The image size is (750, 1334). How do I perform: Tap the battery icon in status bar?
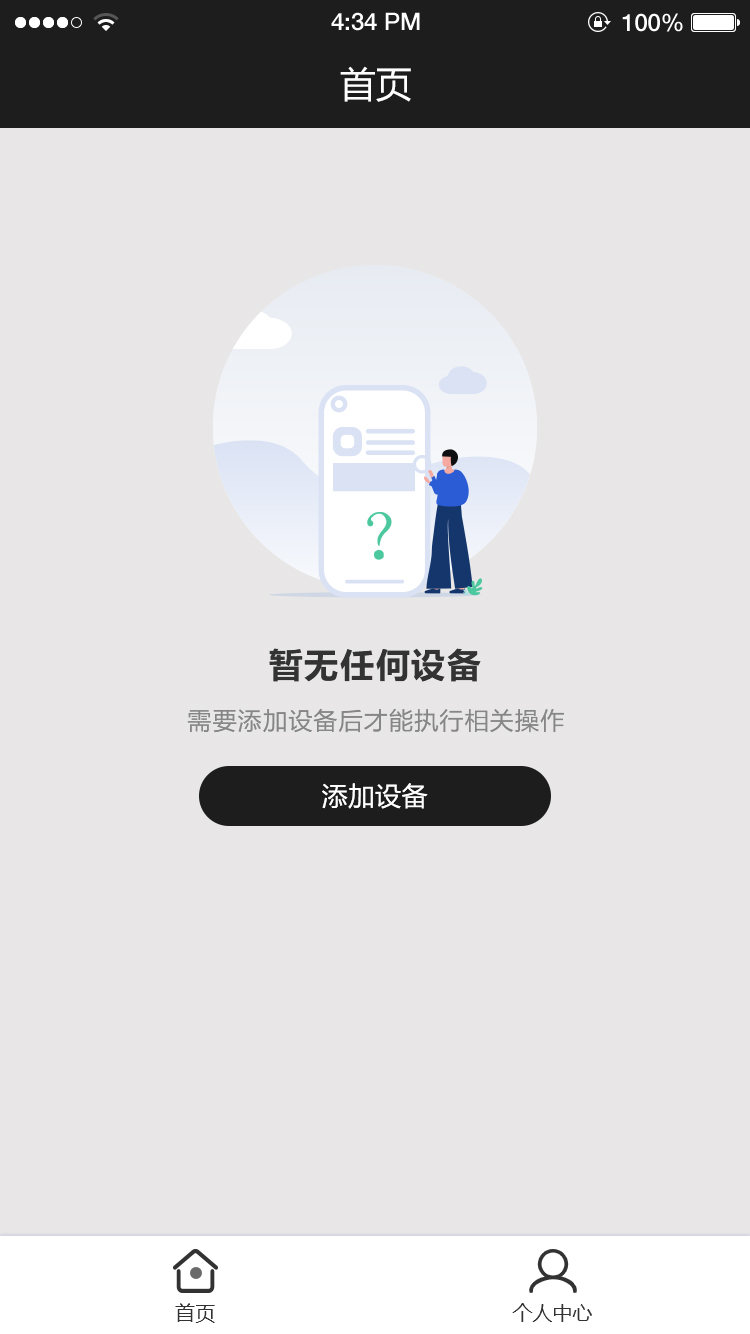pyautogui.click(x=714, y=22)
